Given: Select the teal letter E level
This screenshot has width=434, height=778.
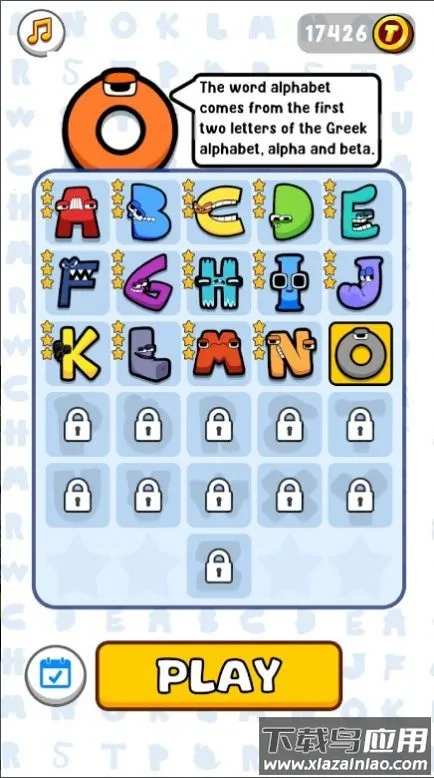Looking at the screenshot, I should click(360, 211).
